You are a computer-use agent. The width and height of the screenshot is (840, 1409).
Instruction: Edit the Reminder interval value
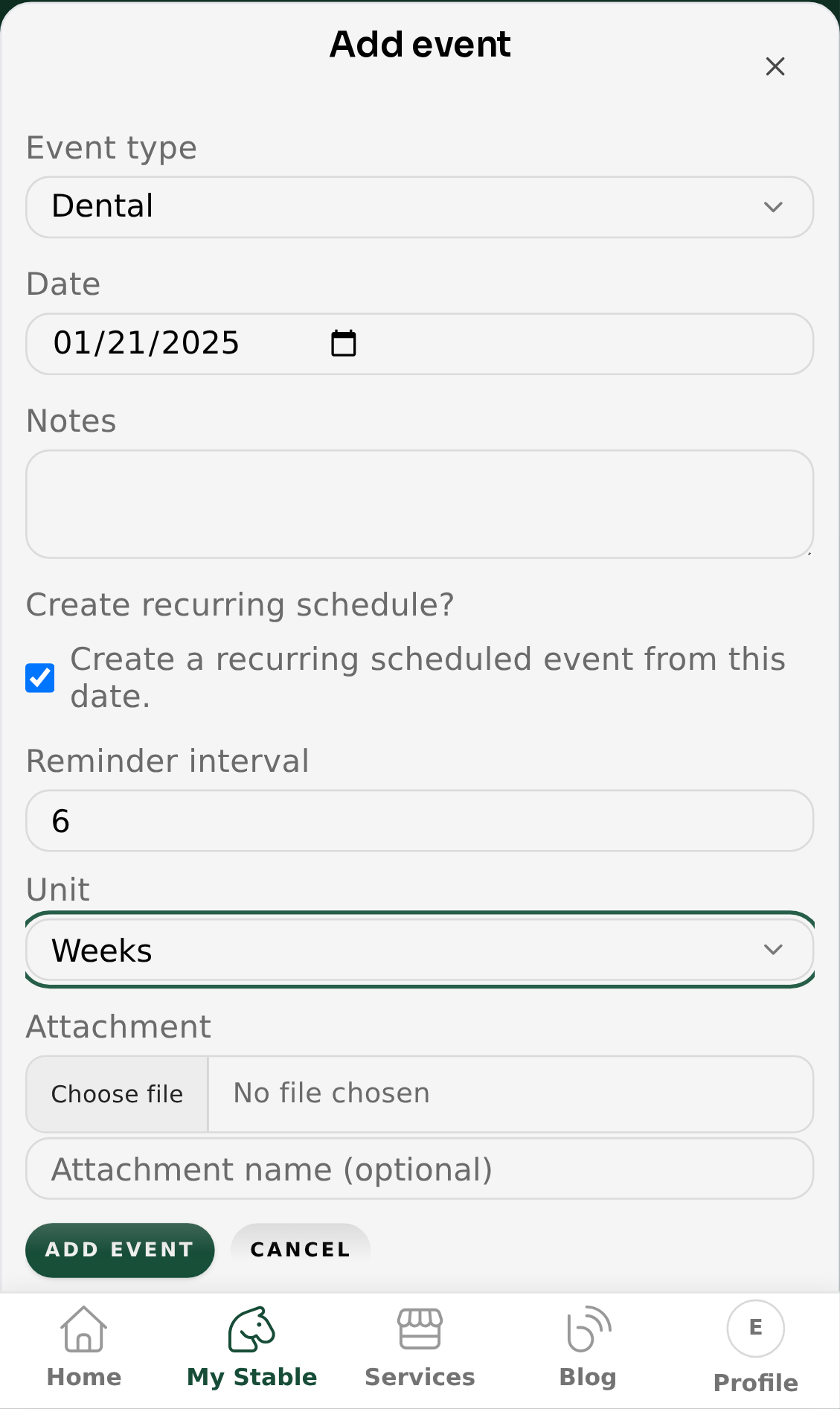(419, 820)
